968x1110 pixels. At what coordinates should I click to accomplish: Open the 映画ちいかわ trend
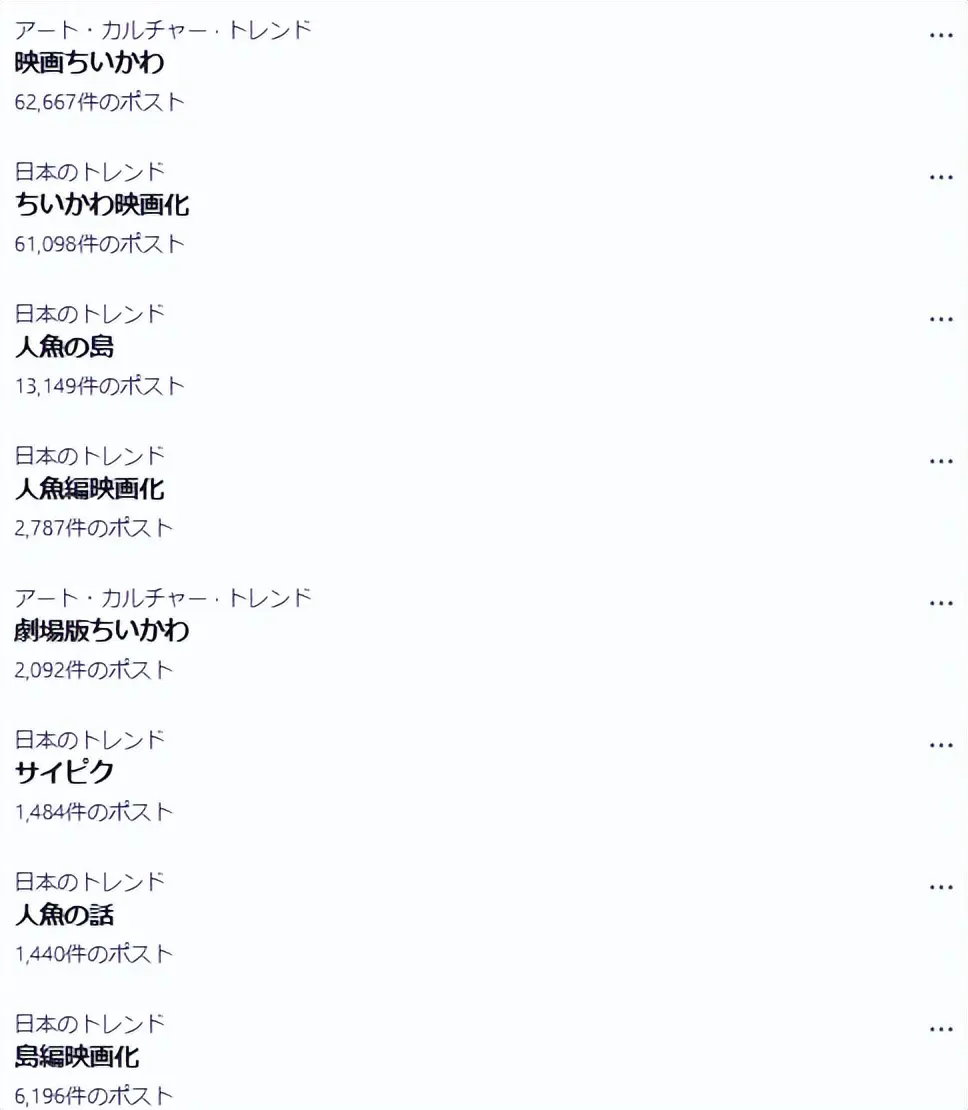pos(90,63)
